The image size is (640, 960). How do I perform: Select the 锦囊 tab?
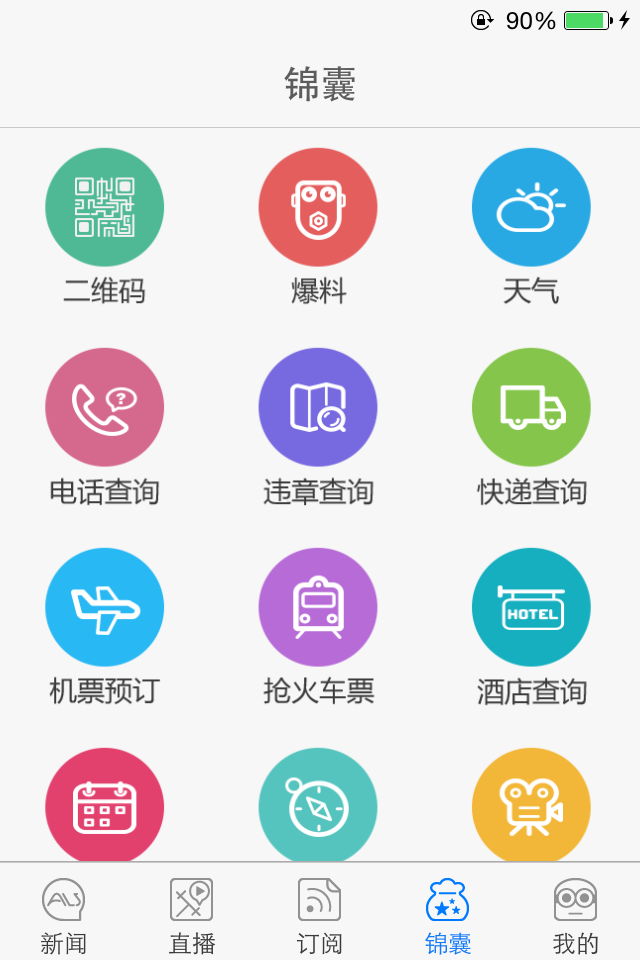(448, 914)
